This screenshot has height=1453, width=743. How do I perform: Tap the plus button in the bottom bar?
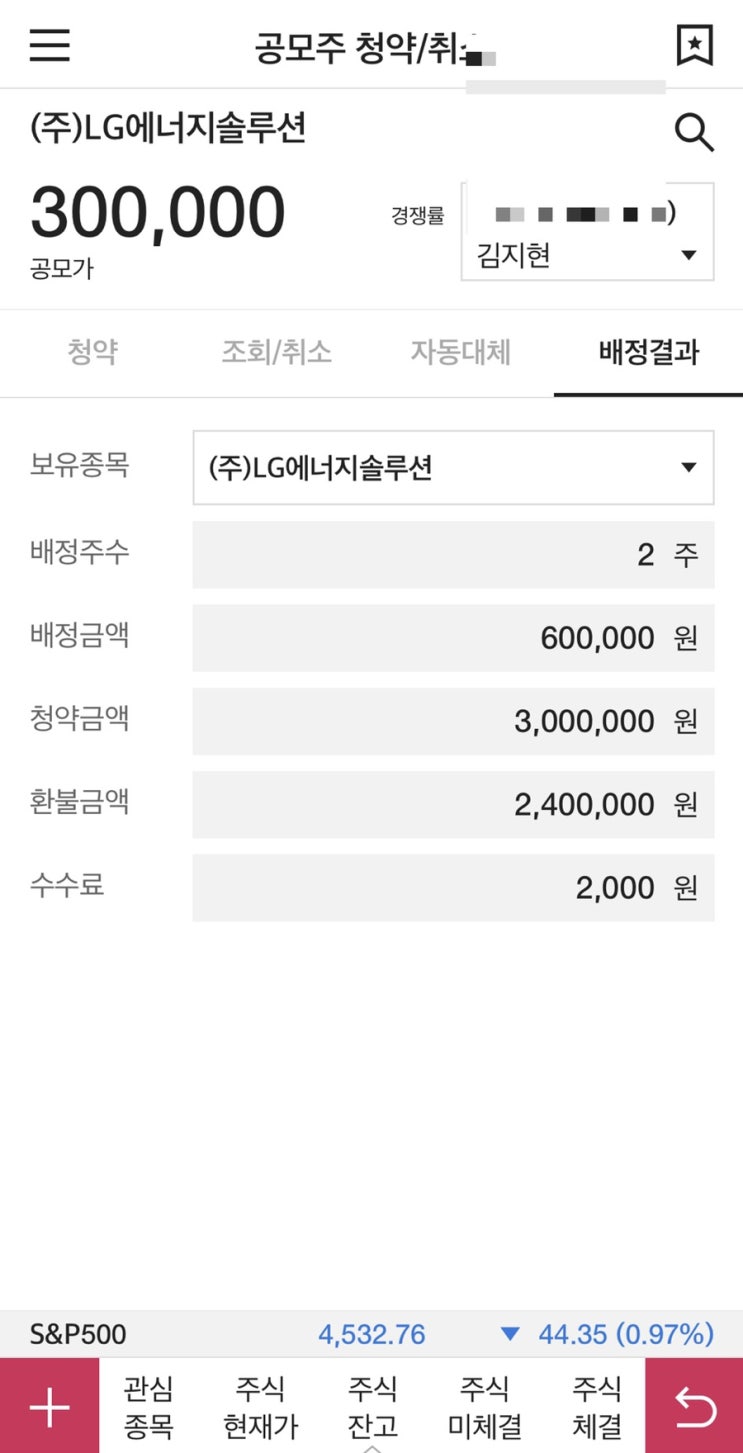coord(49,1406)
